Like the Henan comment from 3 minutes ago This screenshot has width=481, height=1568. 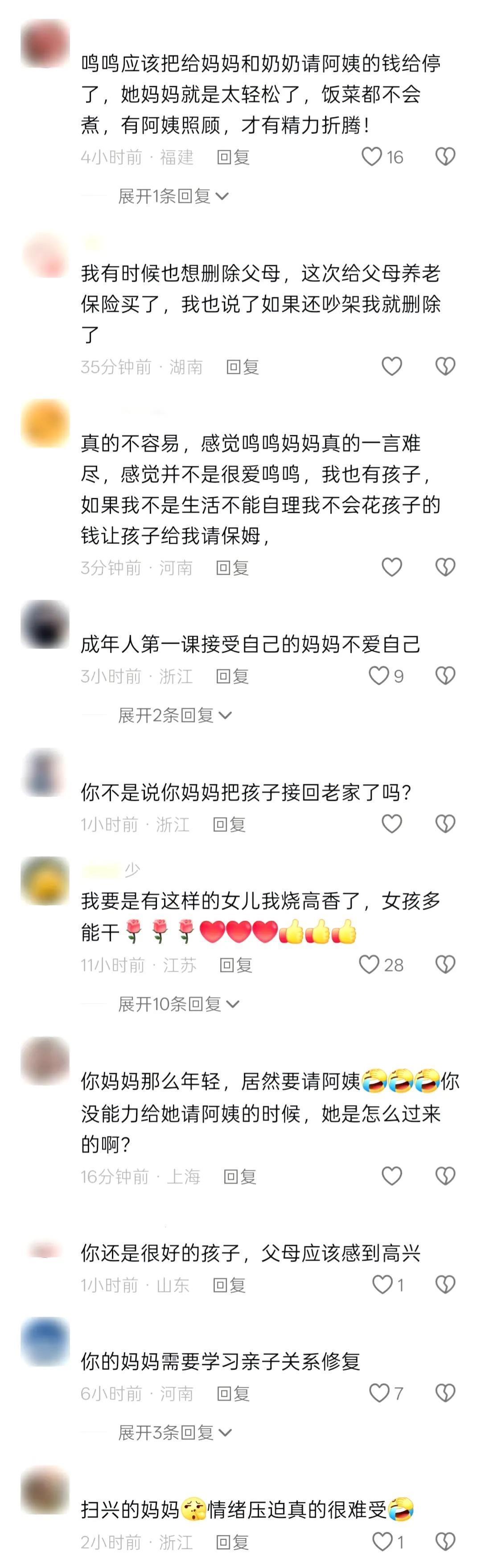click(x=391, y=567)
